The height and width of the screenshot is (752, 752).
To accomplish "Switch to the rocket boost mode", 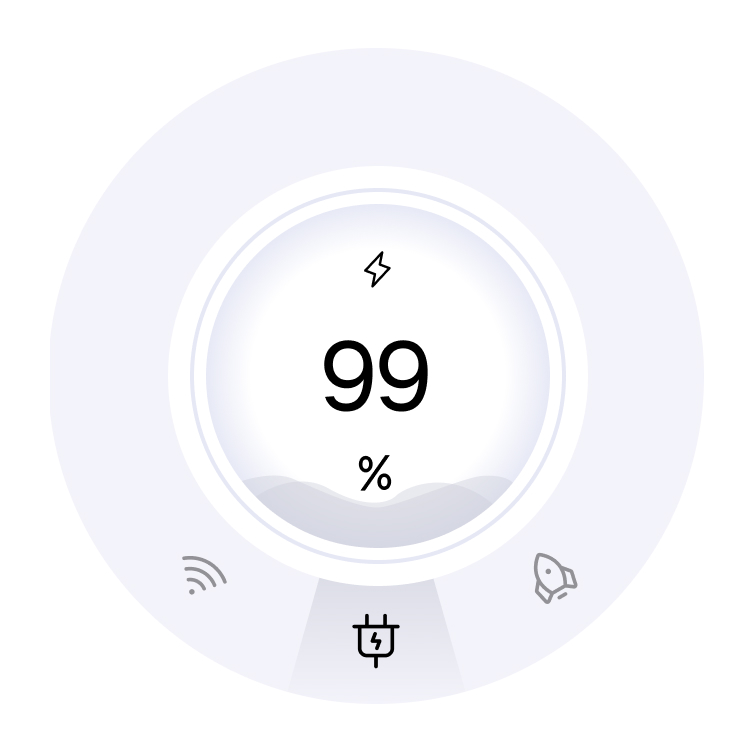I will point(554,578).
